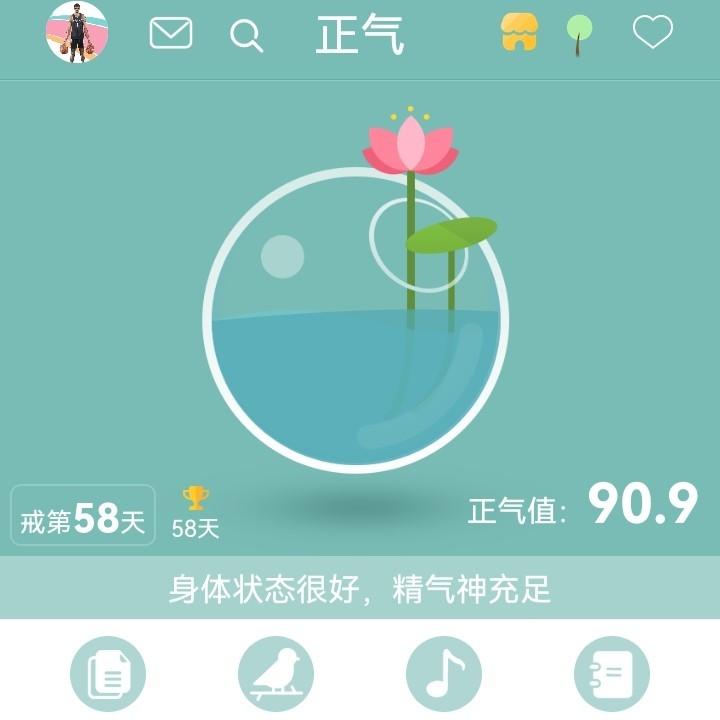Open the bird icon
Viewport: 720px width, 720px height.
coord(276,674)
